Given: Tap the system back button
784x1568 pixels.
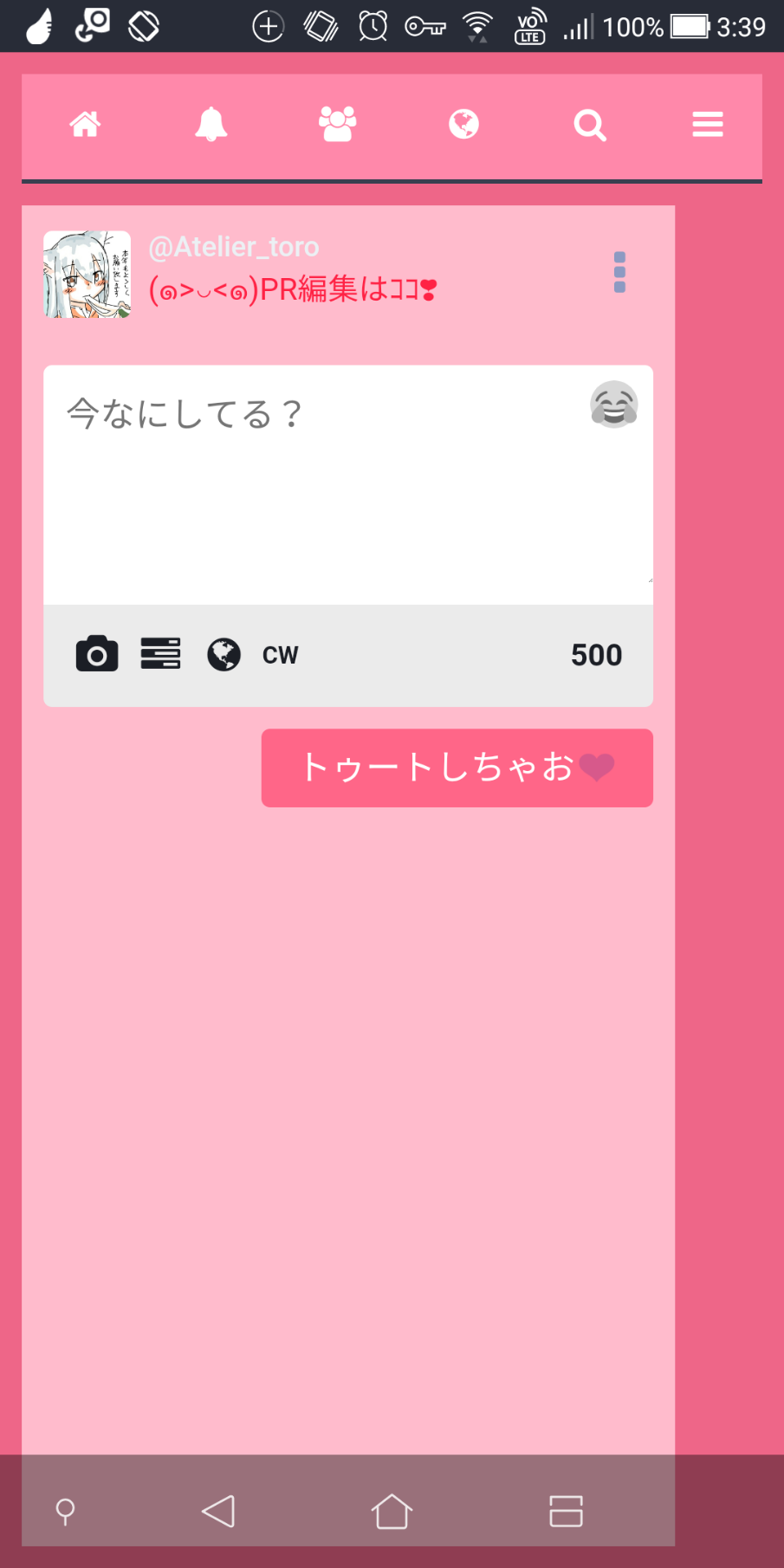Looking at the screenshot, I should 218,1512.
